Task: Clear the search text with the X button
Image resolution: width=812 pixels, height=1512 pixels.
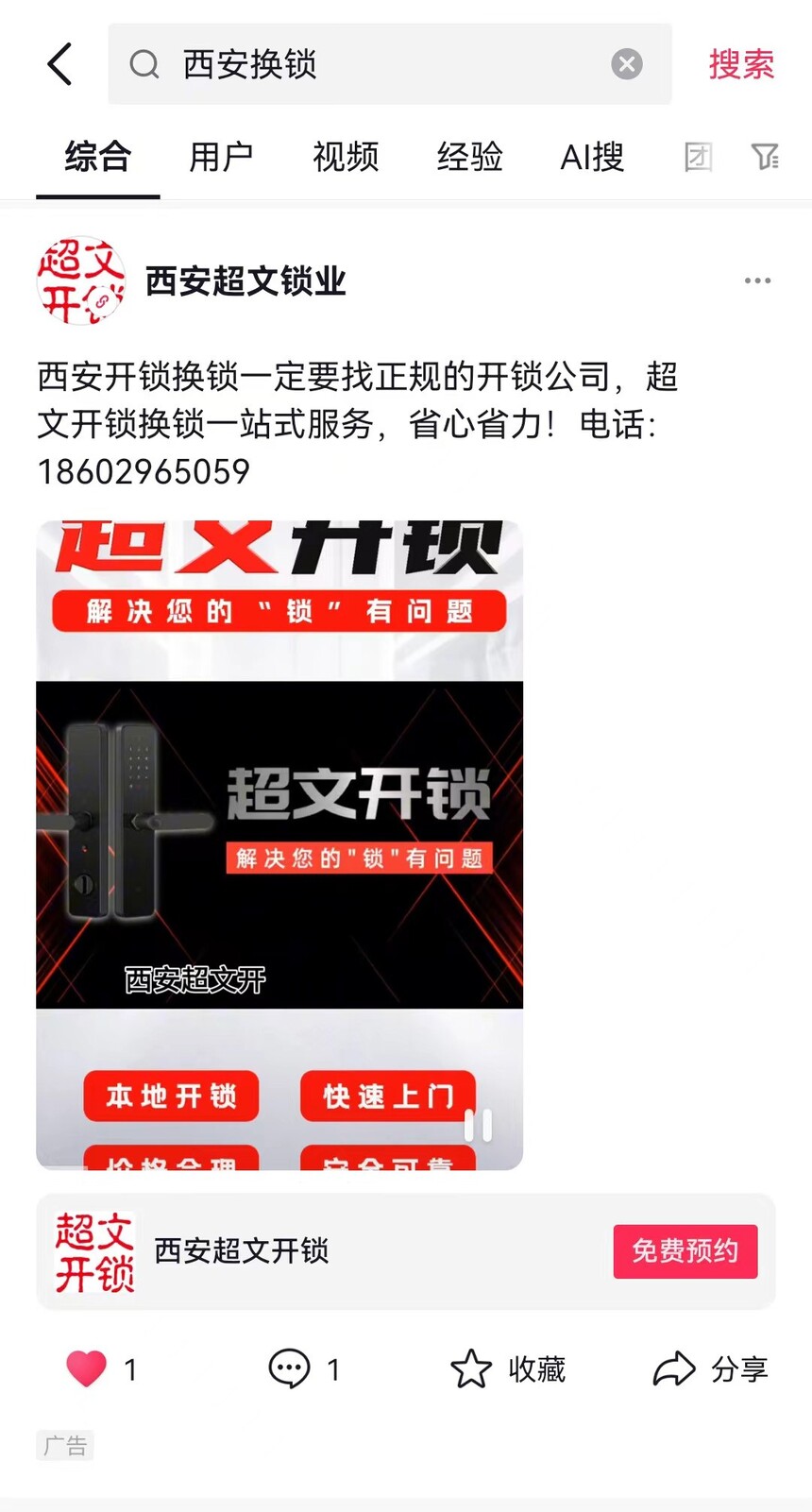Action: (627, 64)
